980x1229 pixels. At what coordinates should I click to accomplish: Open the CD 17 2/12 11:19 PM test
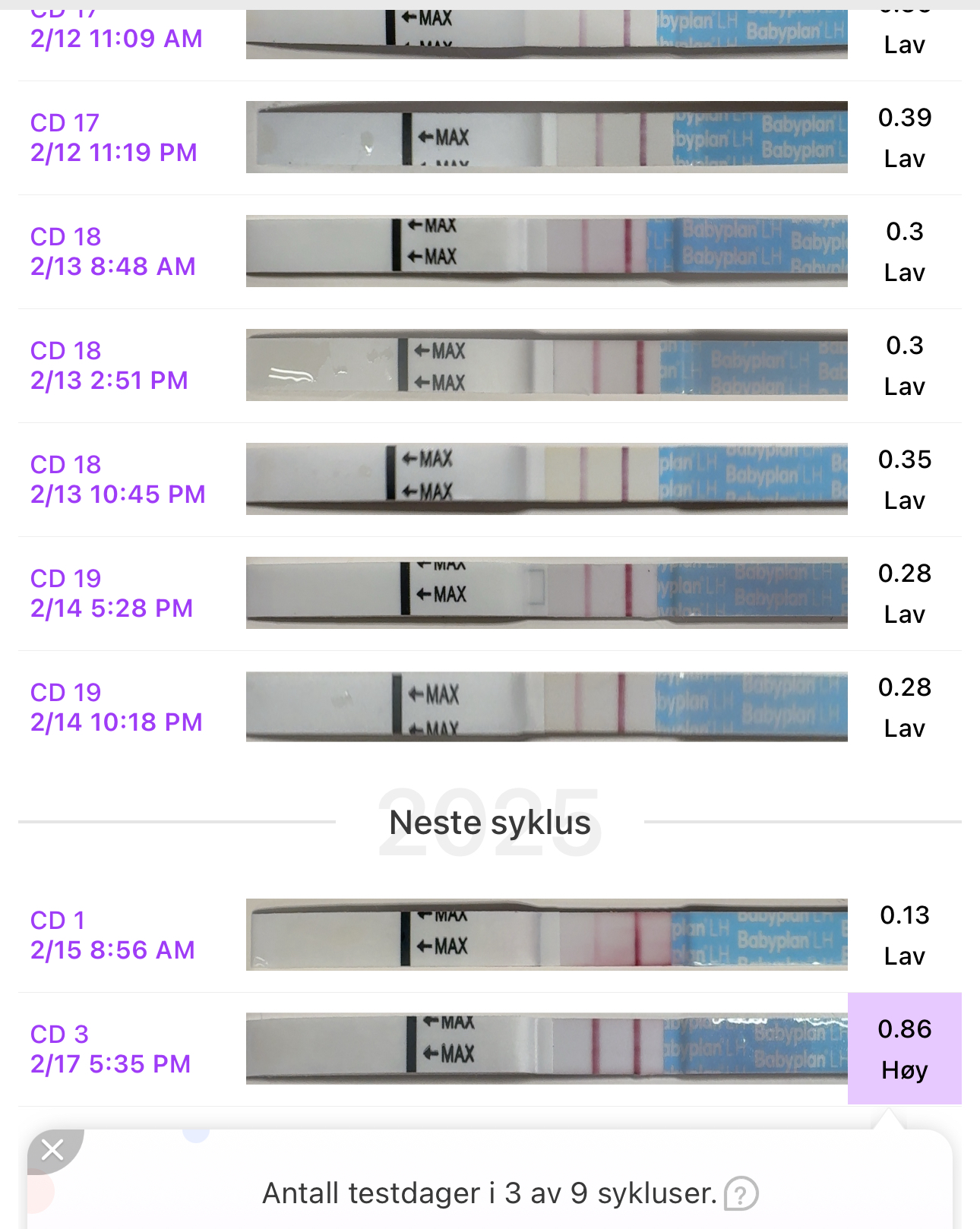point(546,137)
